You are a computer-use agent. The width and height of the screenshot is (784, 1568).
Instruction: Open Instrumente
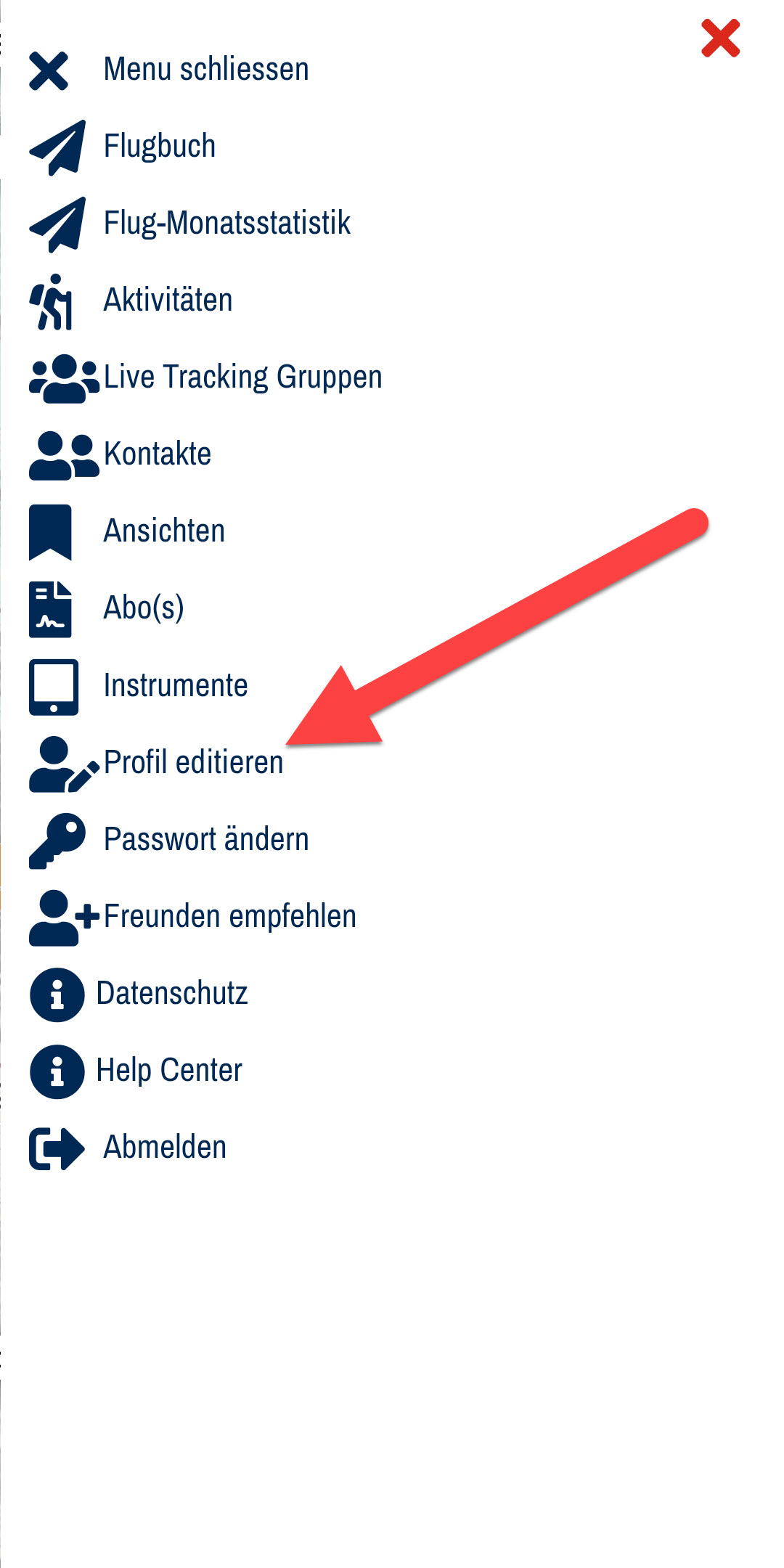click(x=176, y=686)
